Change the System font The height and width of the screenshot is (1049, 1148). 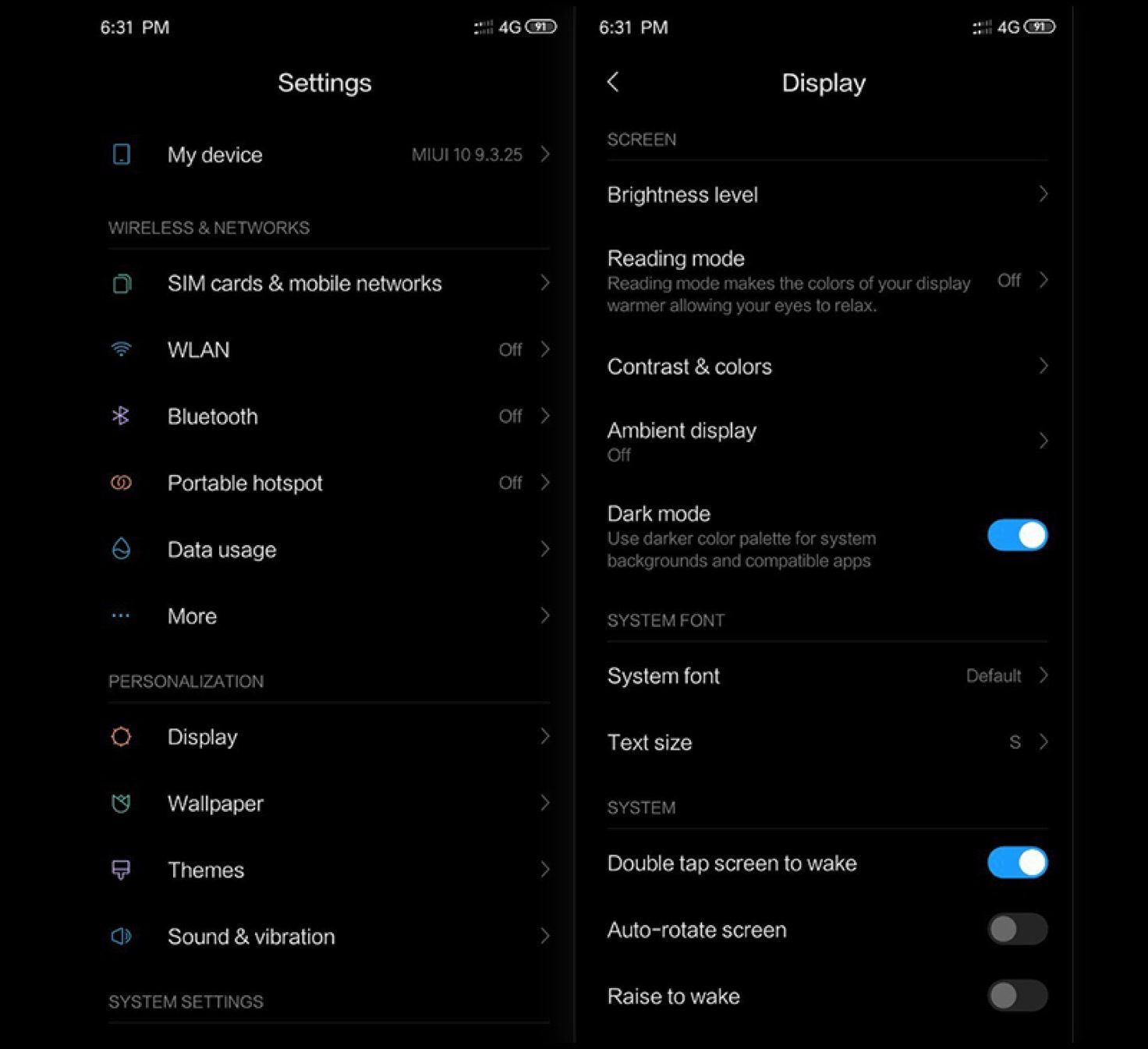pos(827,675)
